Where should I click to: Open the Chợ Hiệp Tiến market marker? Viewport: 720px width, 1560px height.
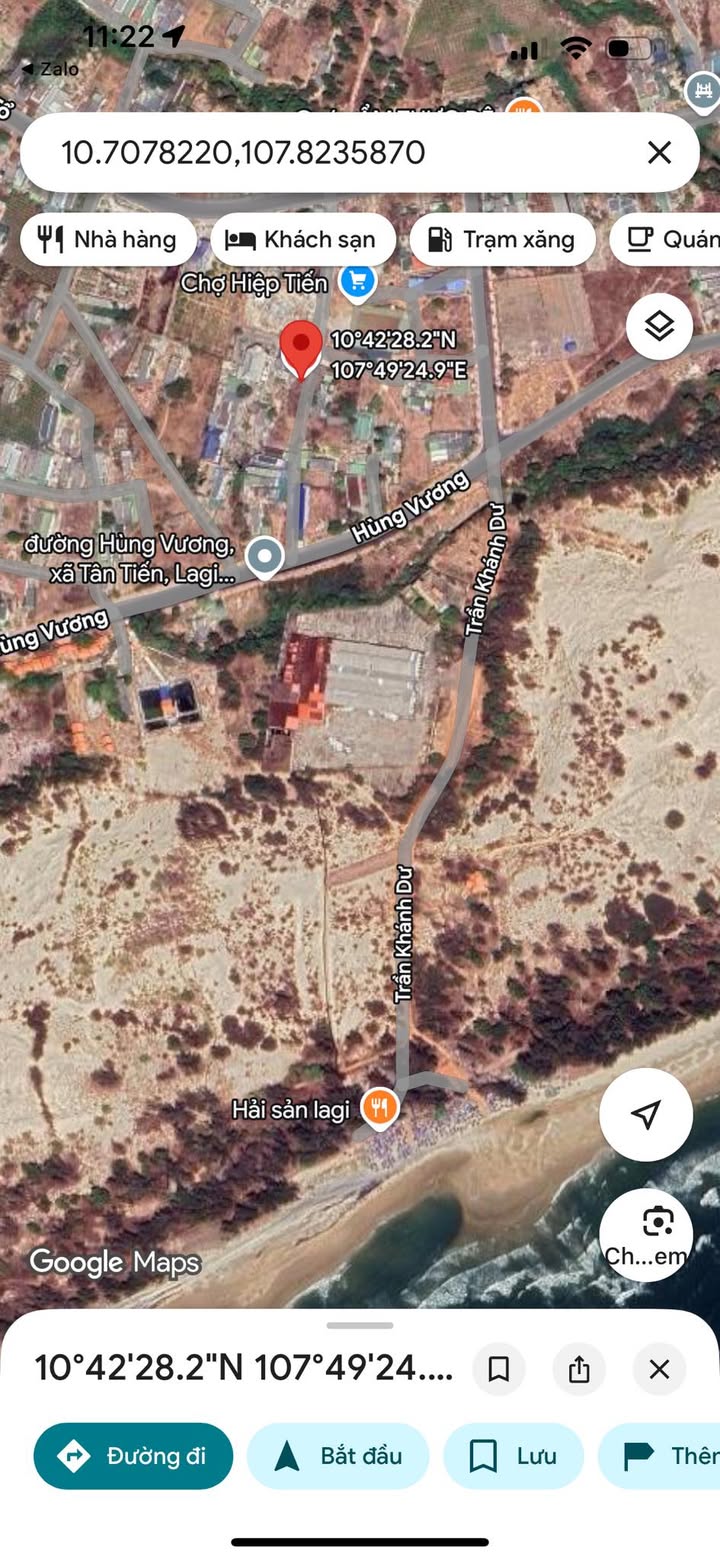click(x=357, y=282)
